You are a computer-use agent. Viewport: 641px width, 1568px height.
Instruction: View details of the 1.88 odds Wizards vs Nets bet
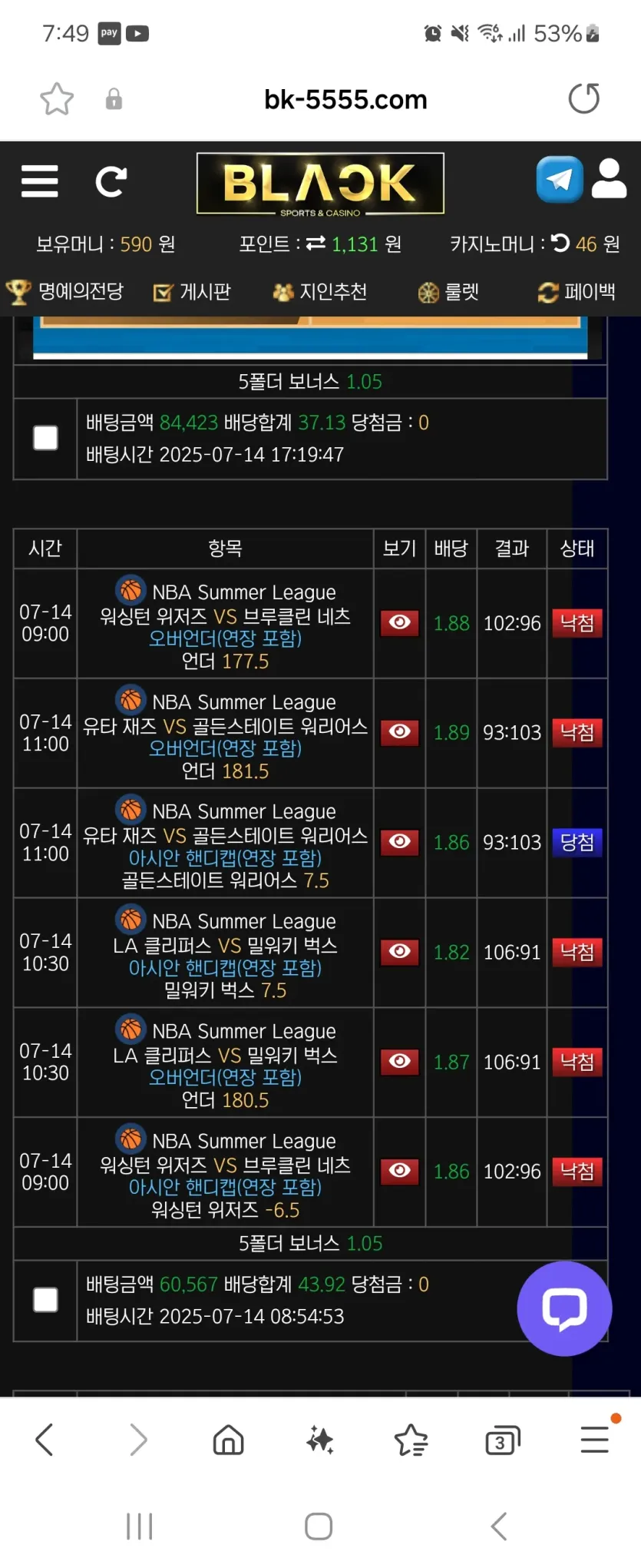[399, 622]
